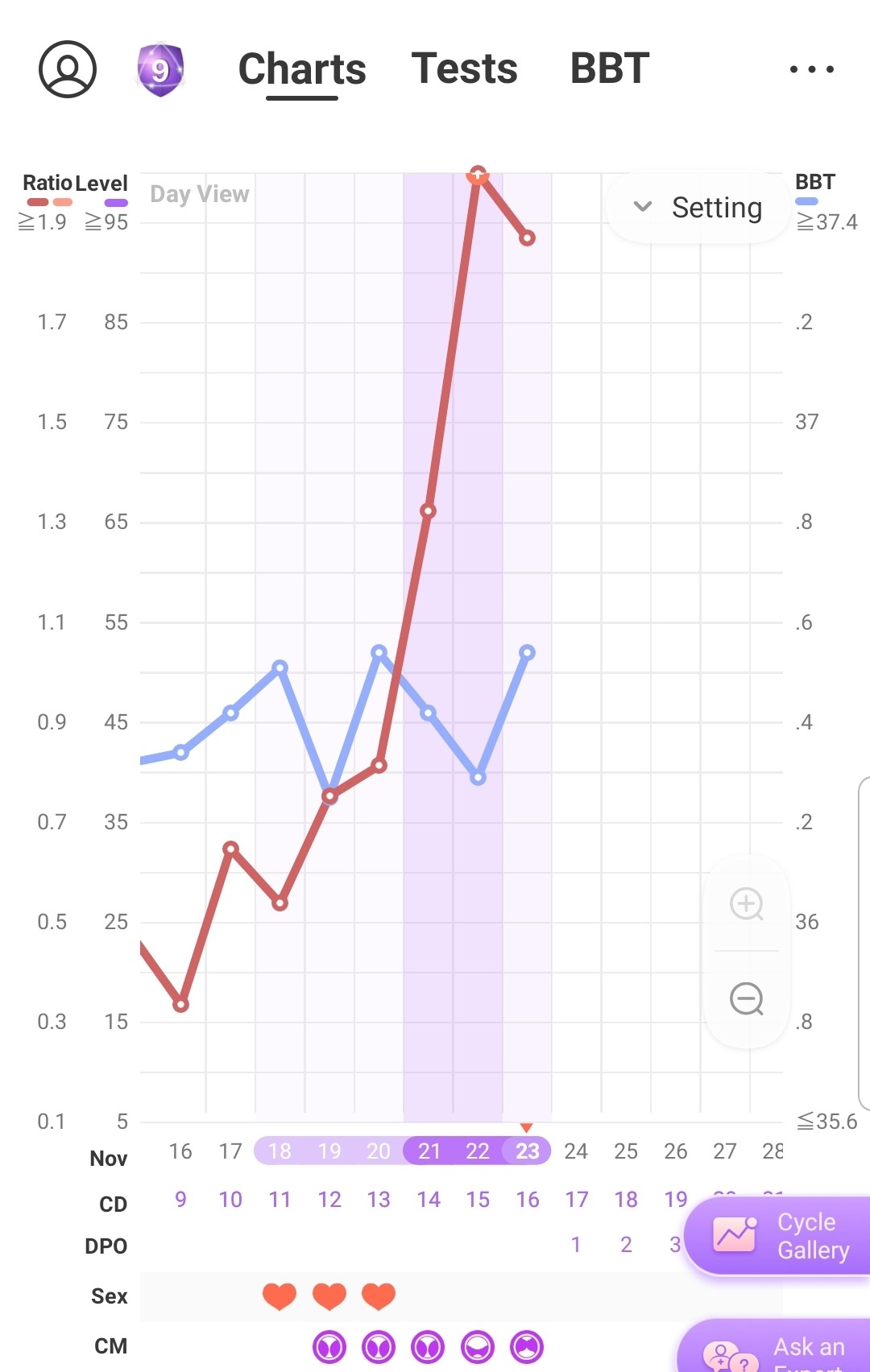Select the Charts tab

click(x=302, y=69)
